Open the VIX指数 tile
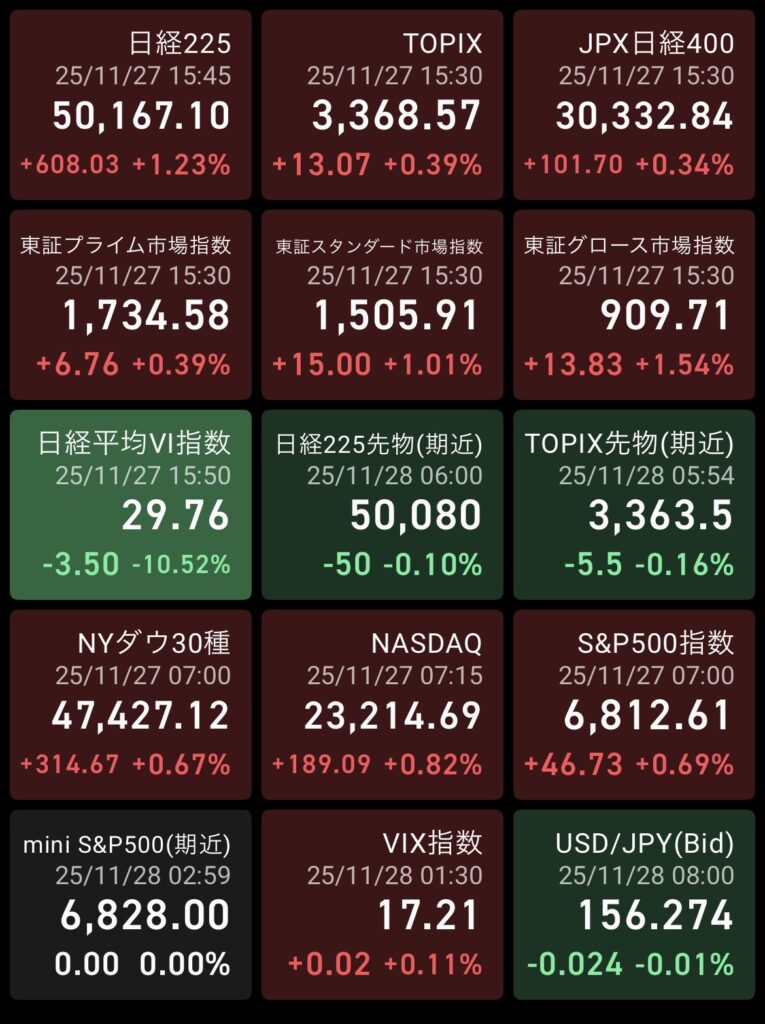The width and height of the screenshot is (765, 1024). (383, 905)
